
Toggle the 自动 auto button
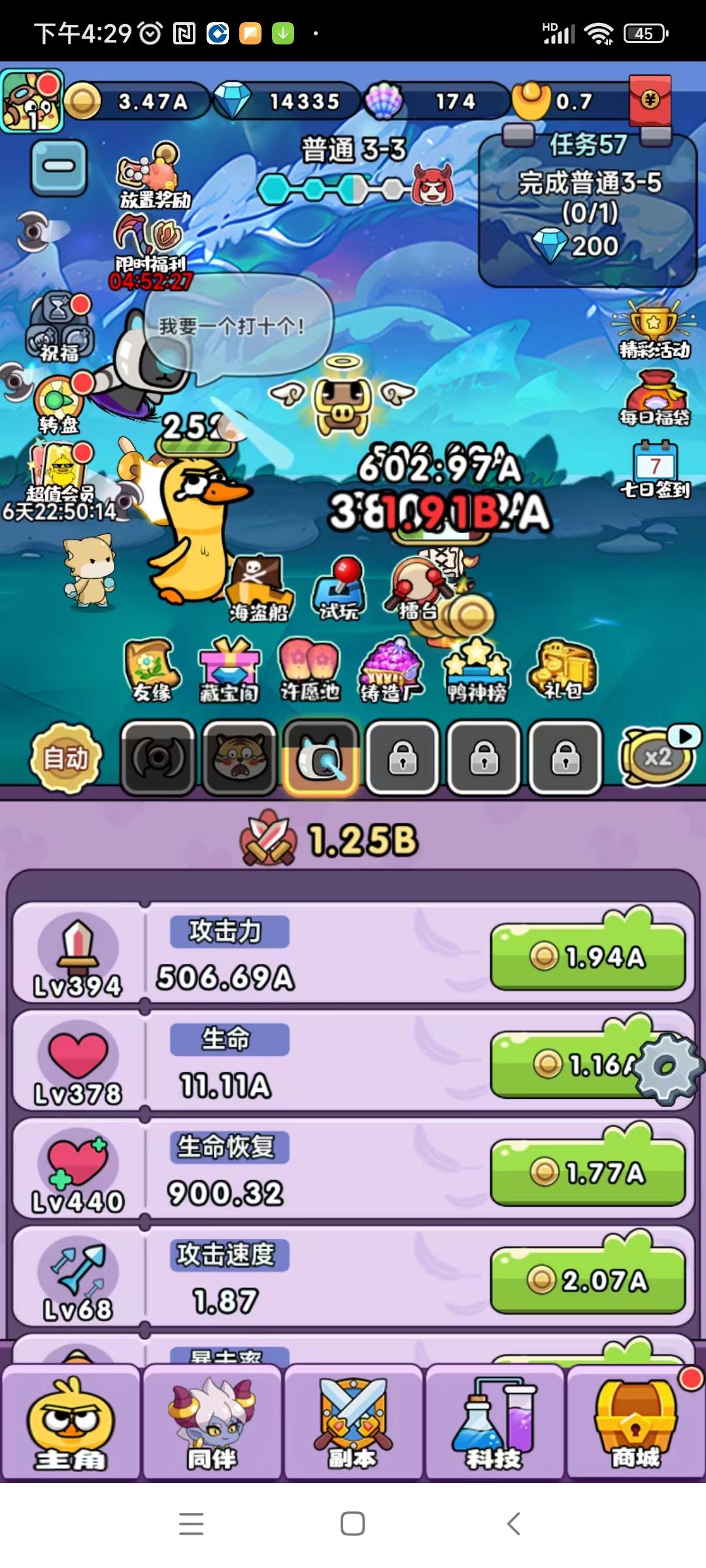pos(66,758)
